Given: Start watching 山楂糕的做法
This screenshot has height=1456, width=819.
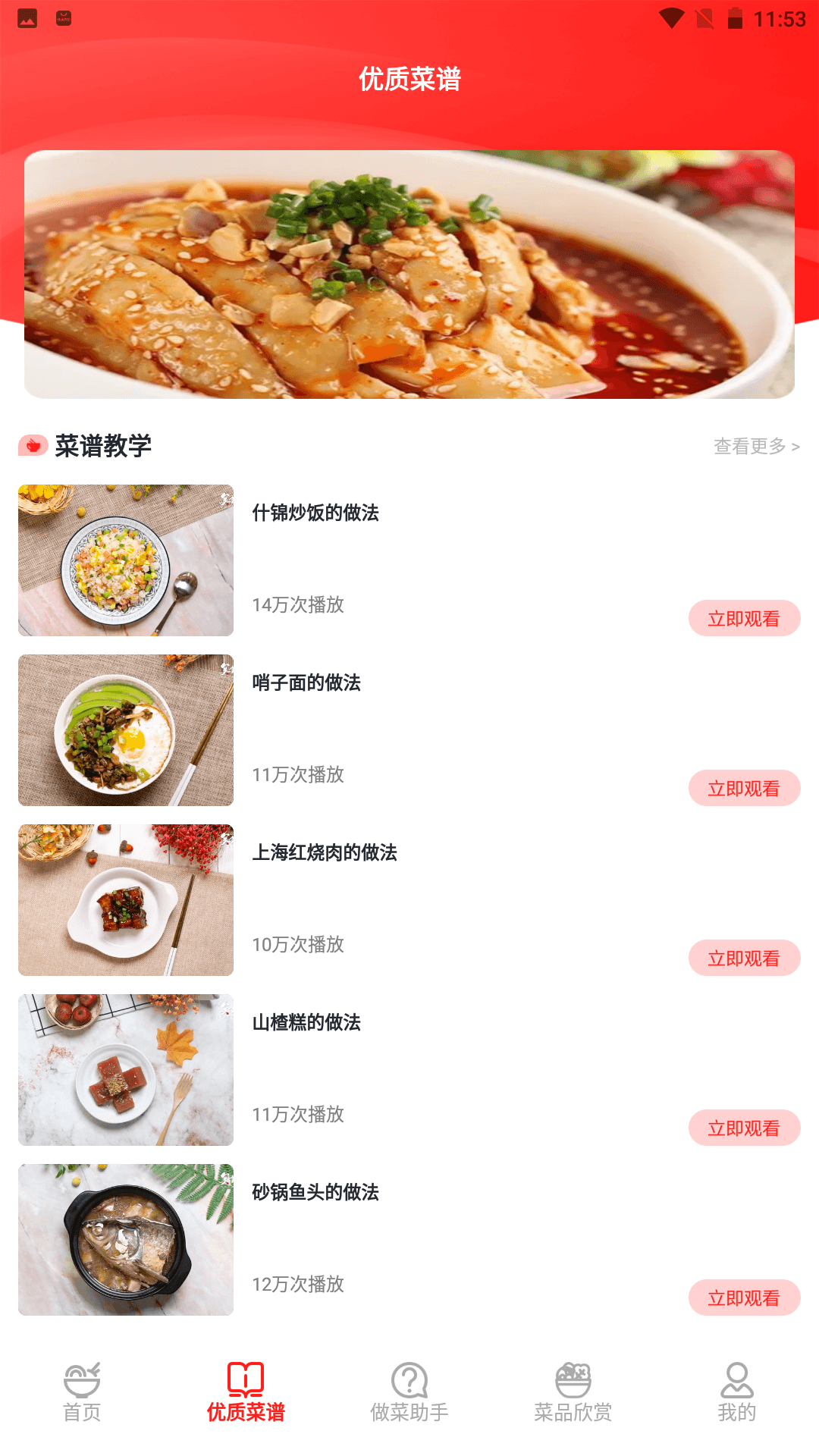Looking at the screenshot, I should coord(744,1128).
